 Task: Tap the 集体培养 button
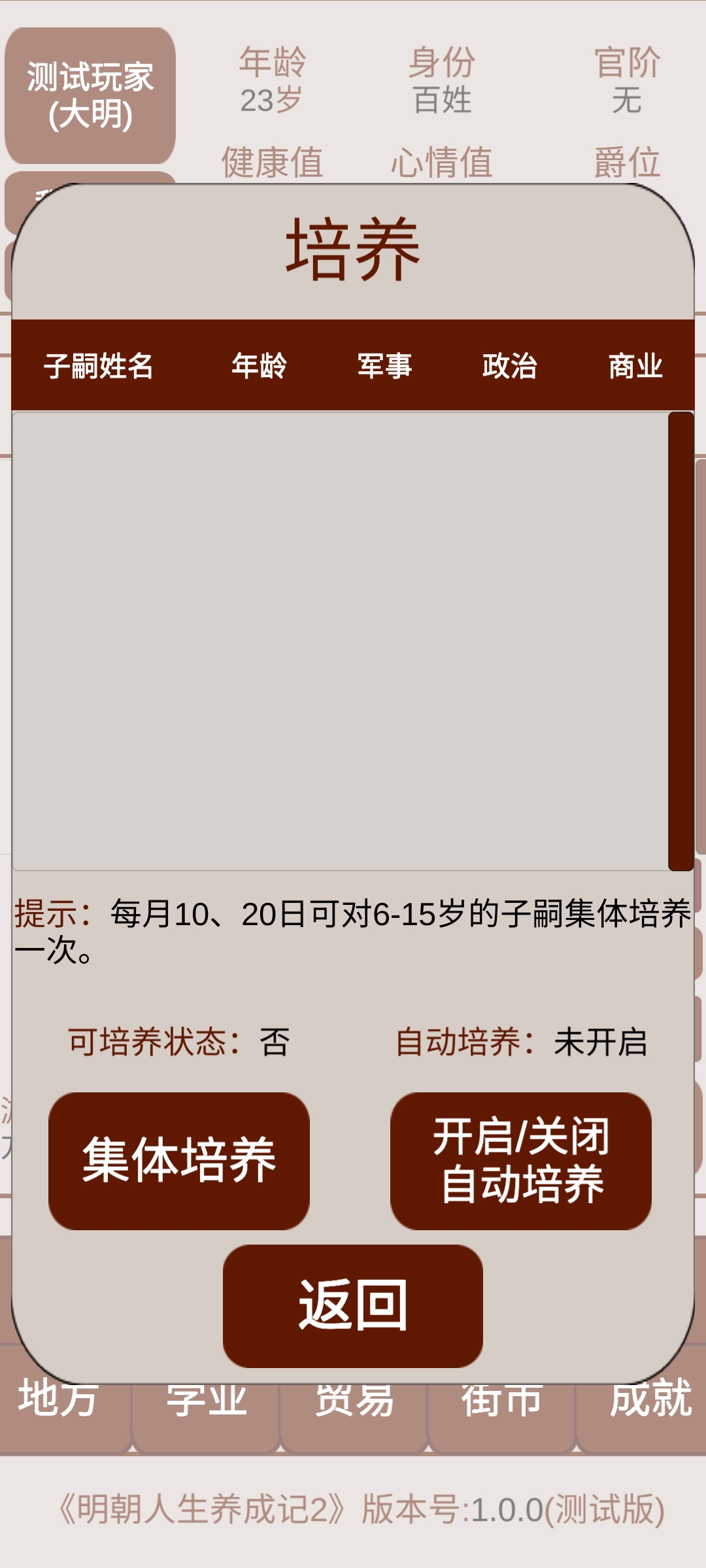coord(178,1160)
